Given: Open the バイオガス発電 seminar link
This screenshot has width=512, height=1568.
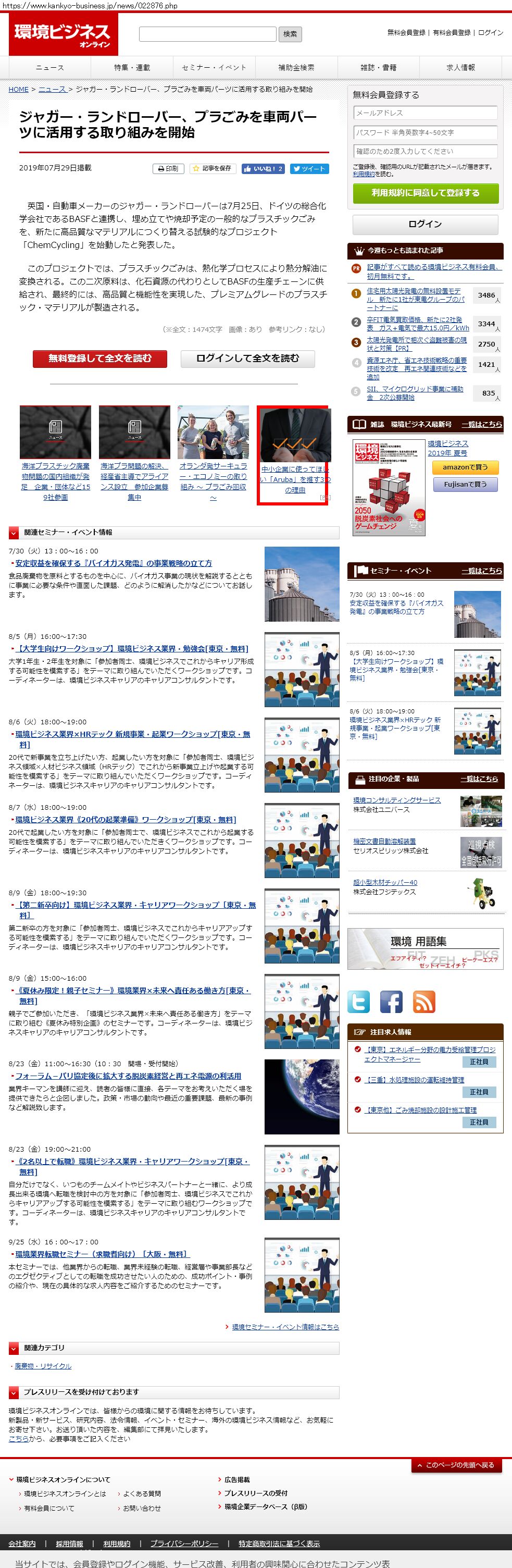Looking at the screenshot, I should pyautogui.click(x=114, y=563).
